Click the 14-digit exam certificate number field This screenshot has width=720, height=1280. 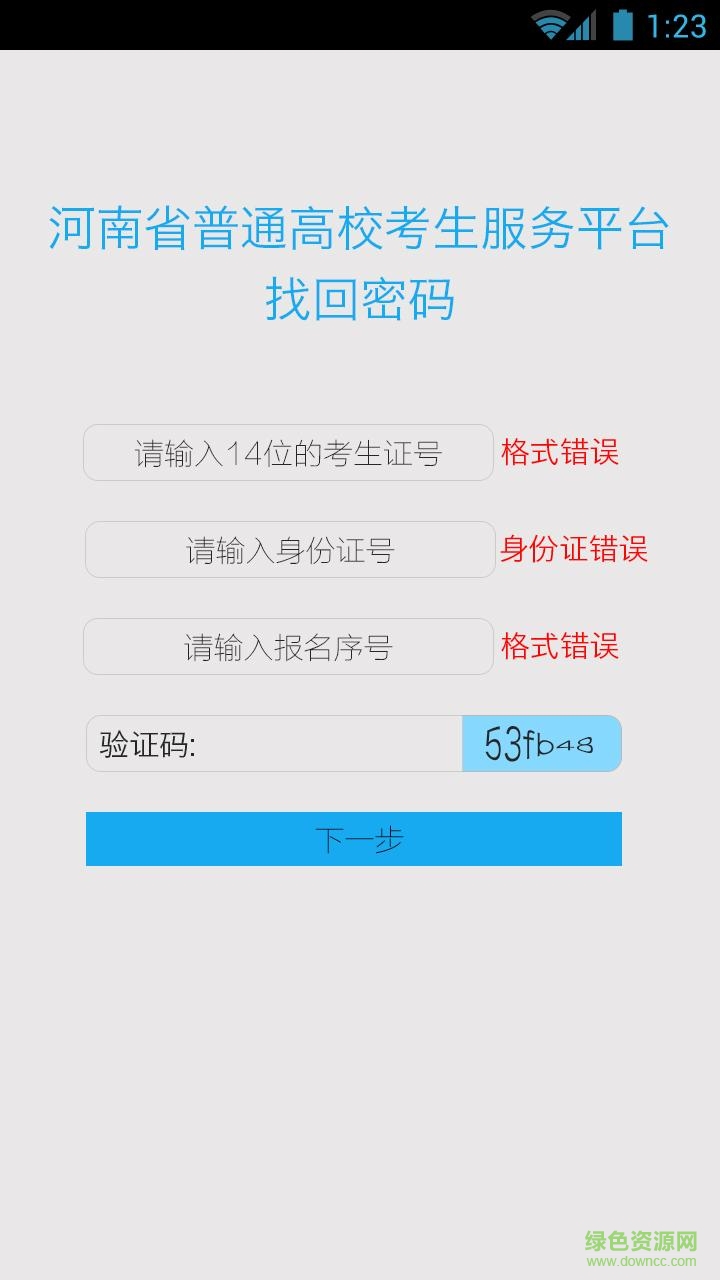[288, 452]
